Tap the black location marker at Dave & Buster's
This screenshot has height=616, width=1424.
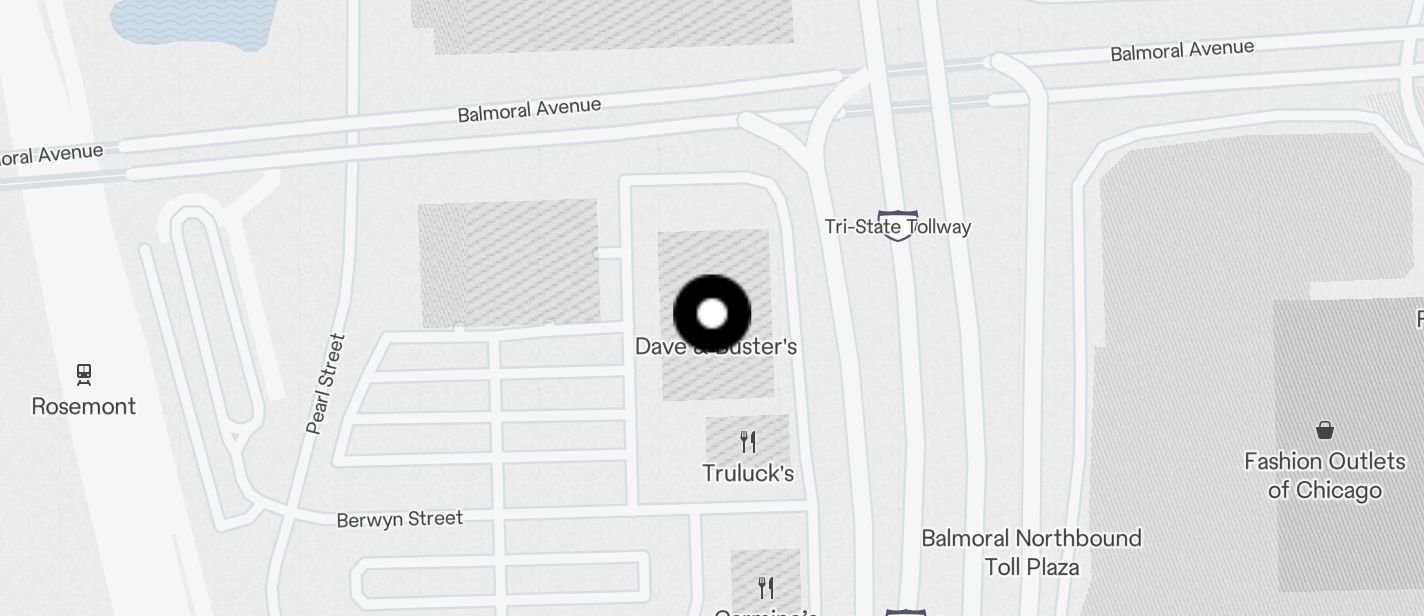pos(712,314)
